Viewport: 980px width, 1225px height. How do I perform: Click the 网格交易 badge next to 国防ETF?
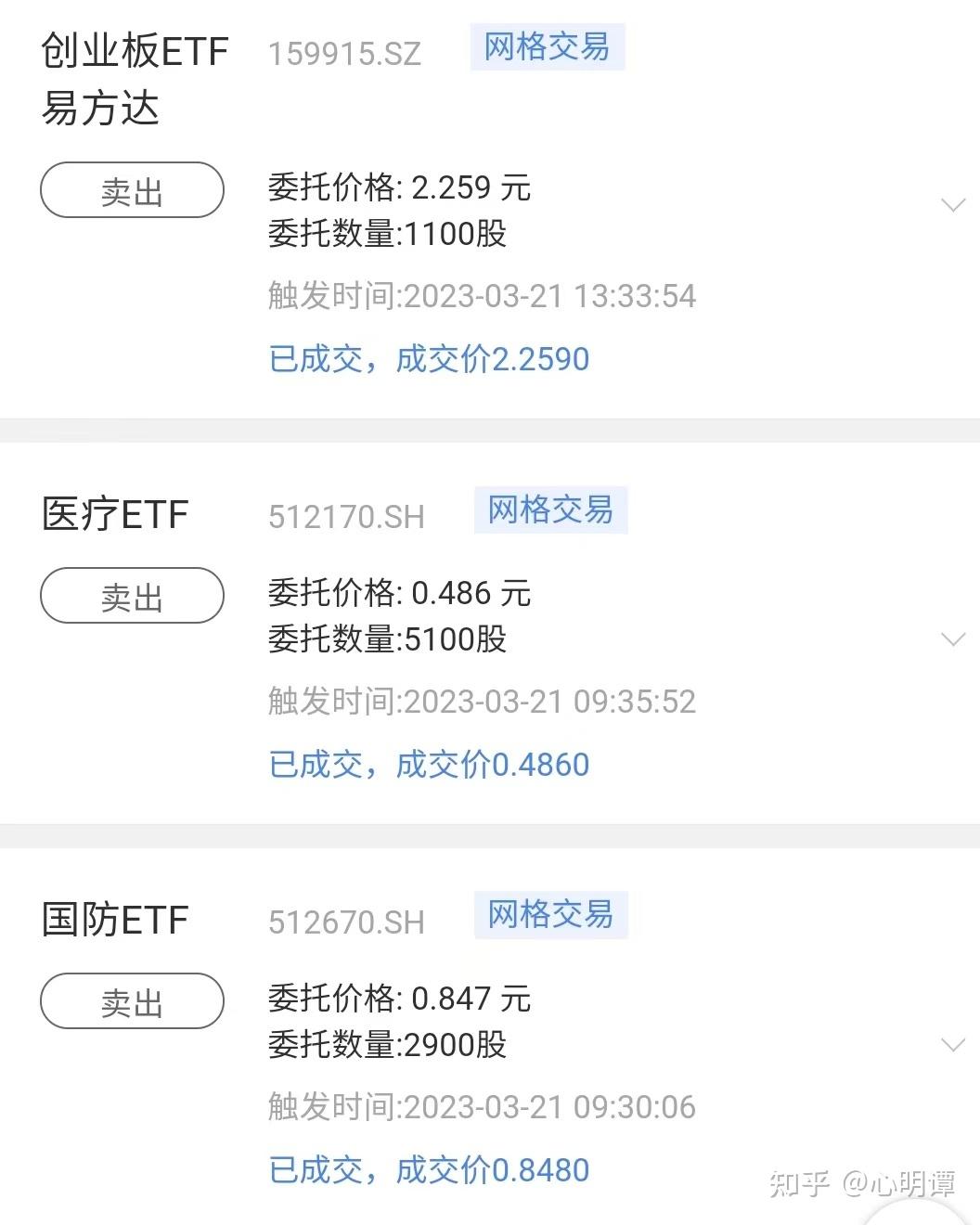click(x=550, y=916)
